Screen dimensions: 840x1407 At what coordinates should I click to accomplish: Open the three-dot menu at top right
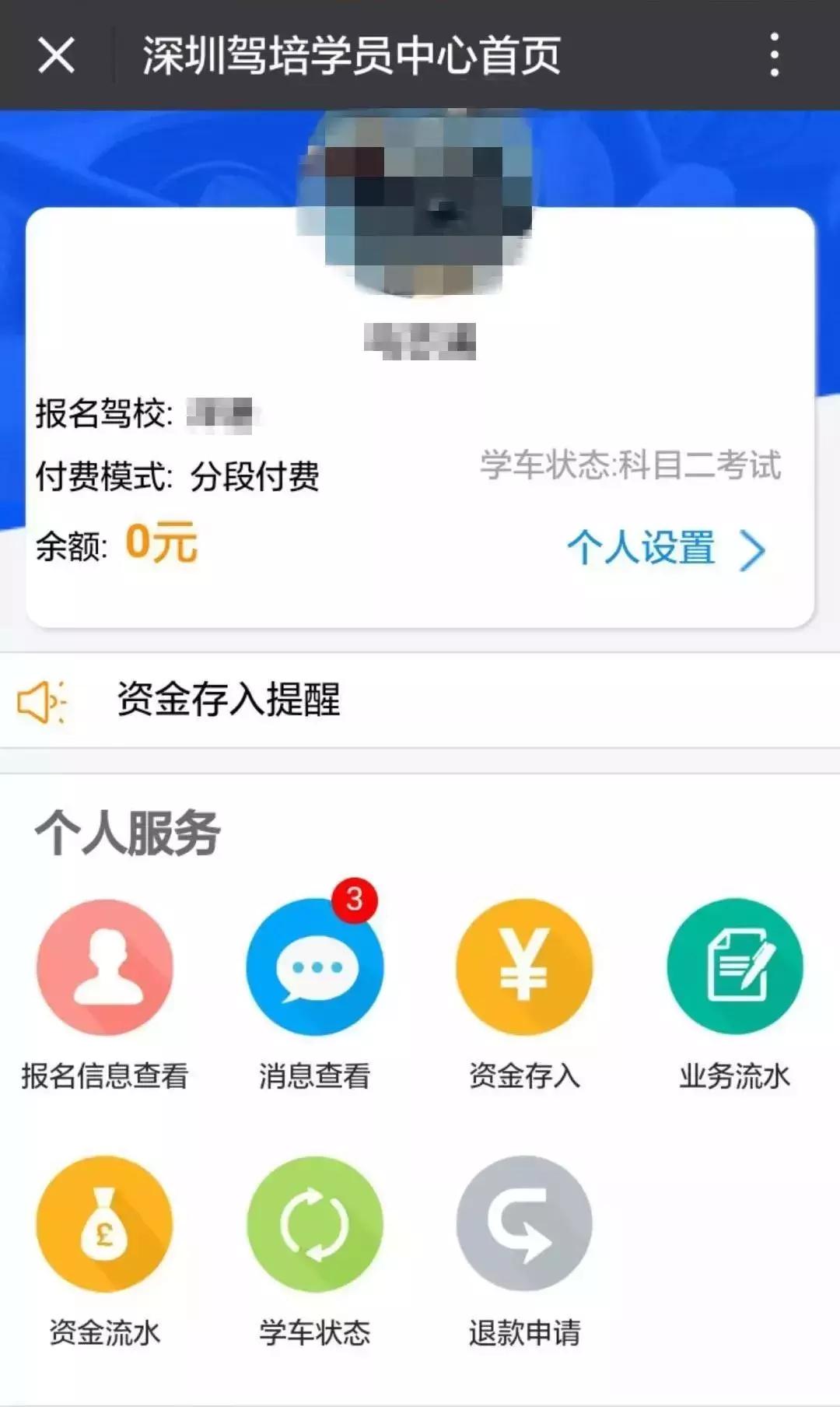click(x=774, y=56)
